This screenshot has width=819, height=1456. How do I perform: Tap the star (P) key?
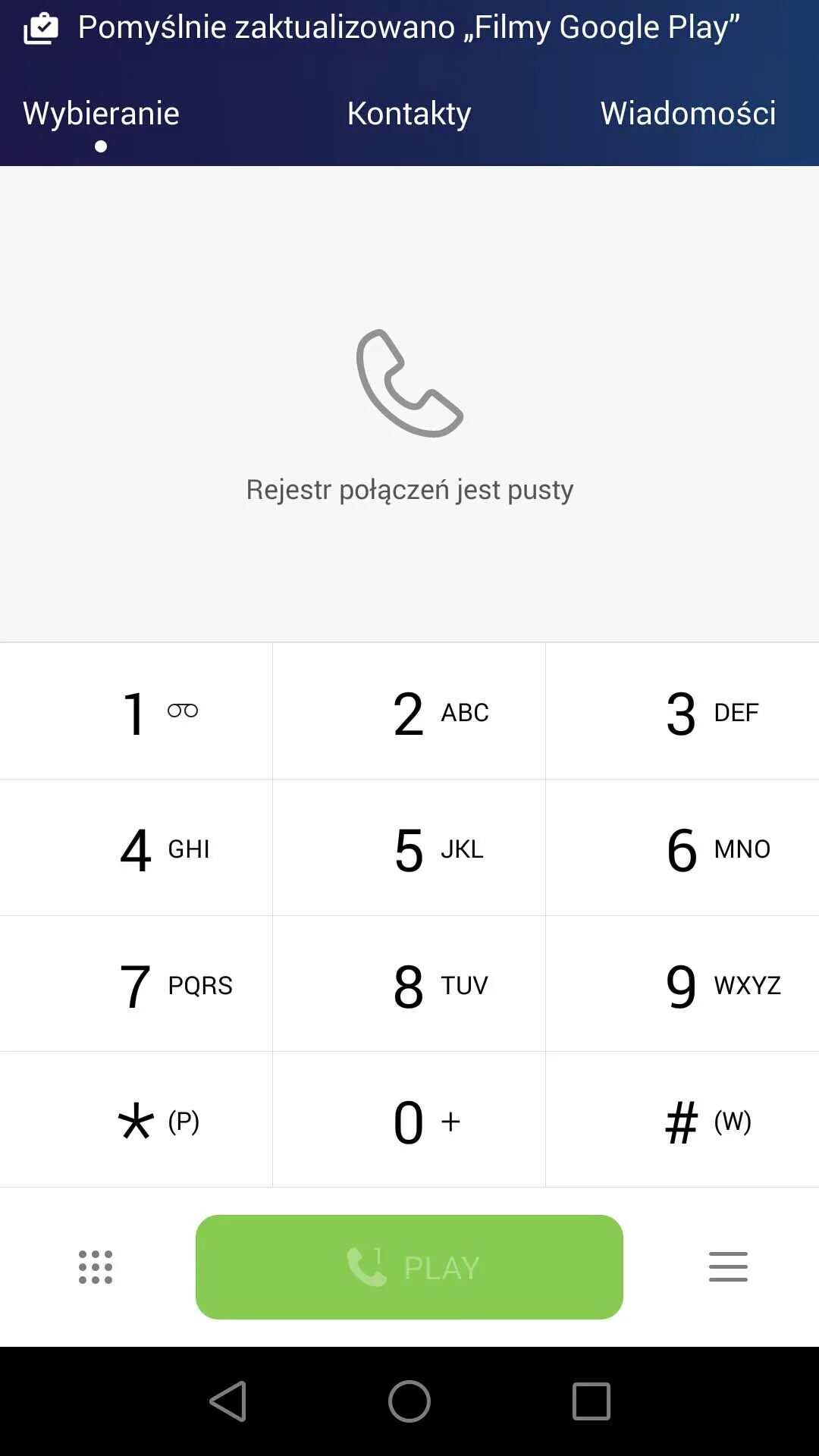click(136, 1120)
